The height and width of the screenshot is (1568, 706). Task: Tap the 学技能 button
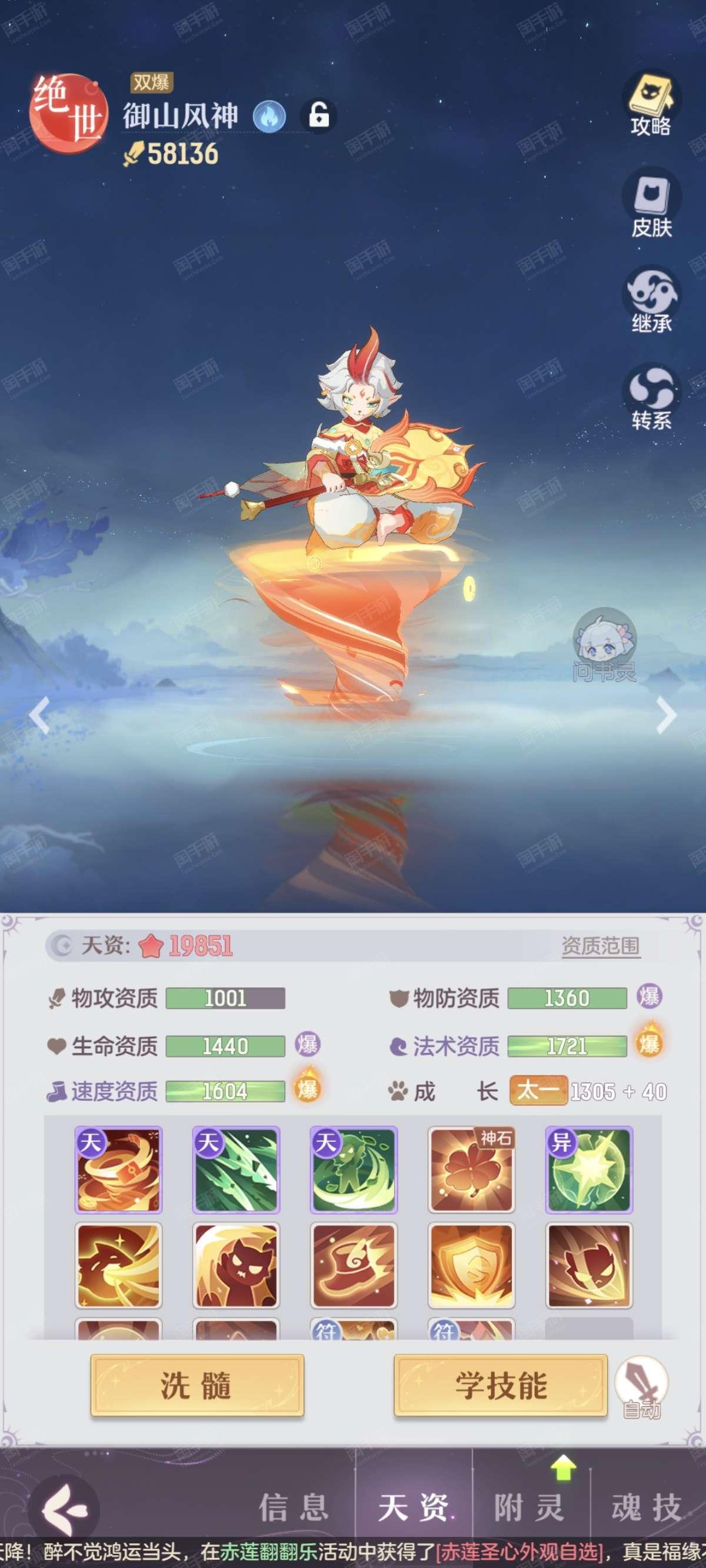click(x=500, y=1385)
